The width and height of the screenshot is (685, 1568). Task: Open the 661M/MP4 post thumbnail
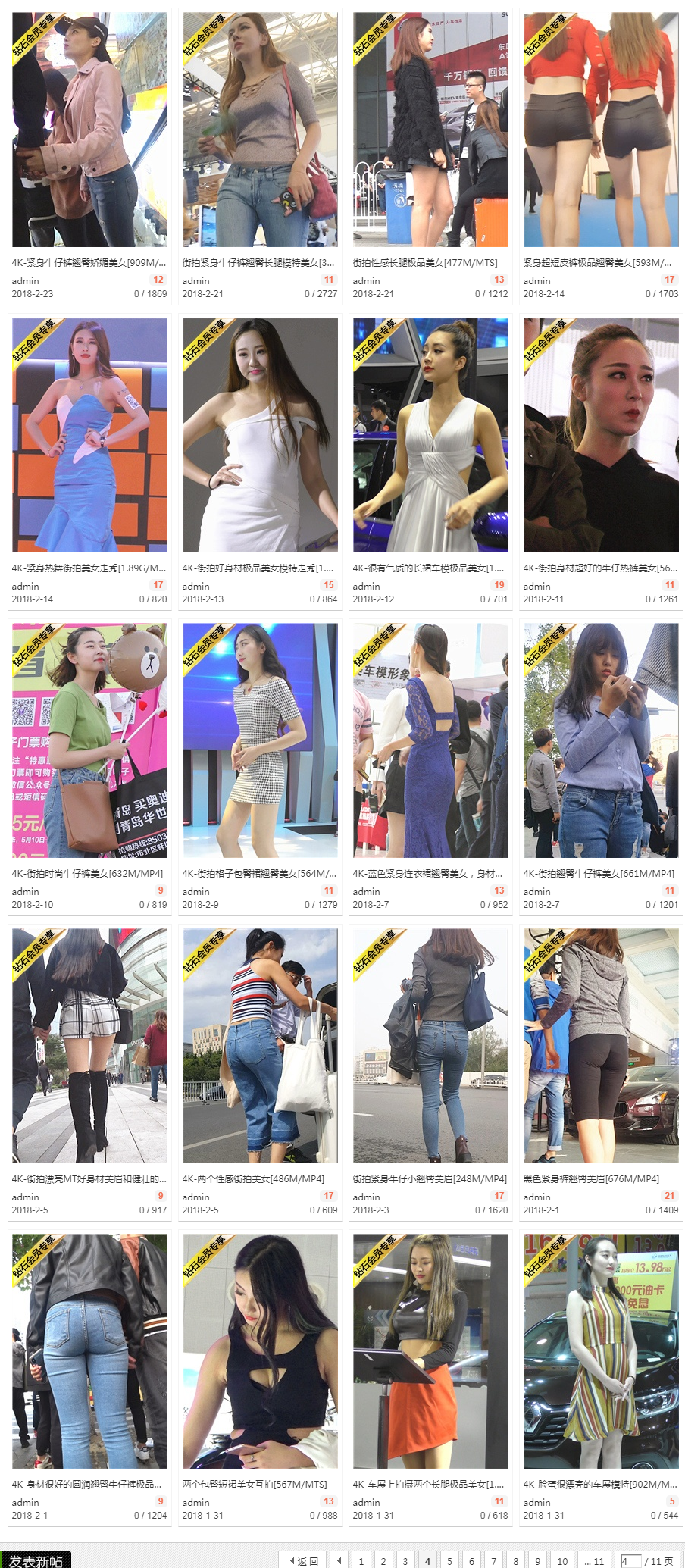click(x=601, y=740)
